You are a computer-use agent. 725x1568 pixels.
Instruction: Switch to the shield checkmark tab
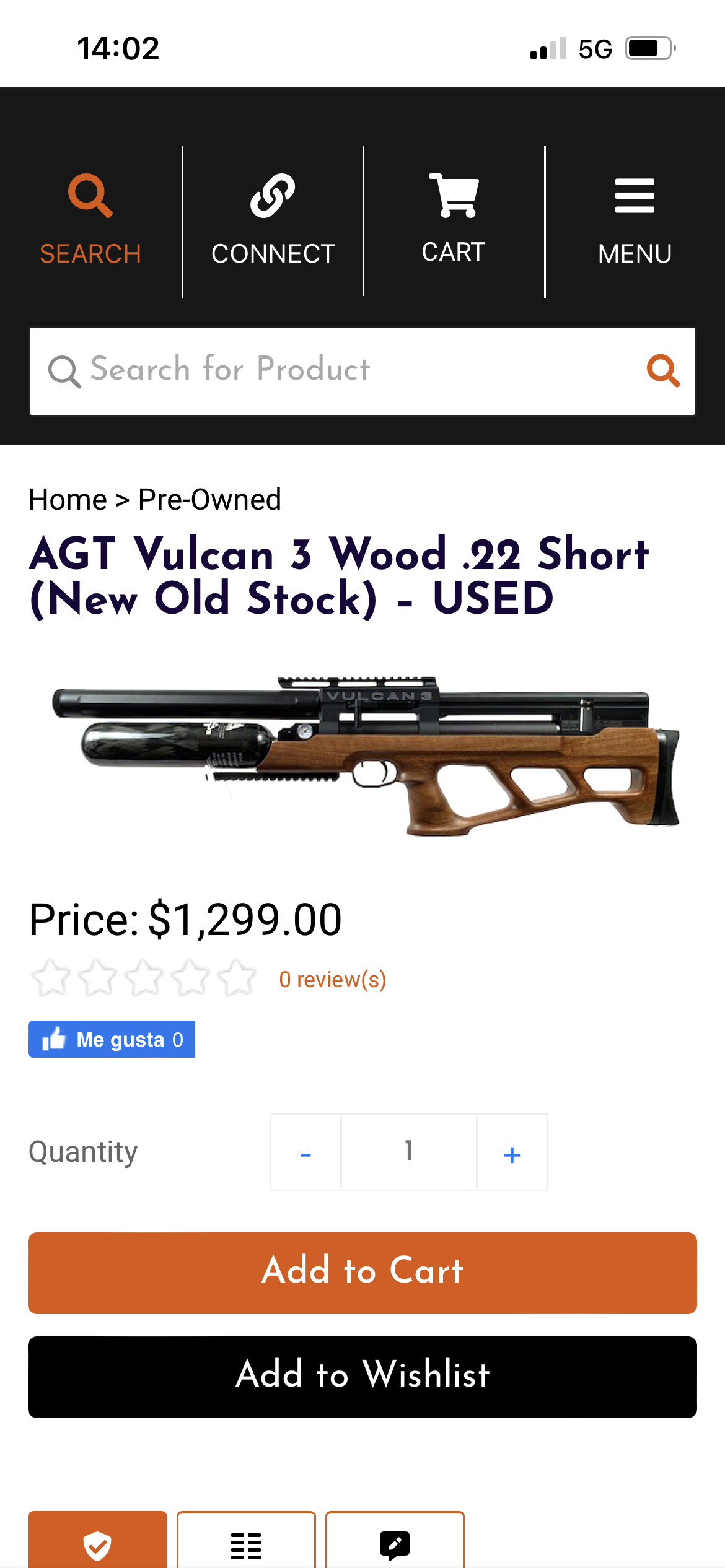(x=97, y=1541)
